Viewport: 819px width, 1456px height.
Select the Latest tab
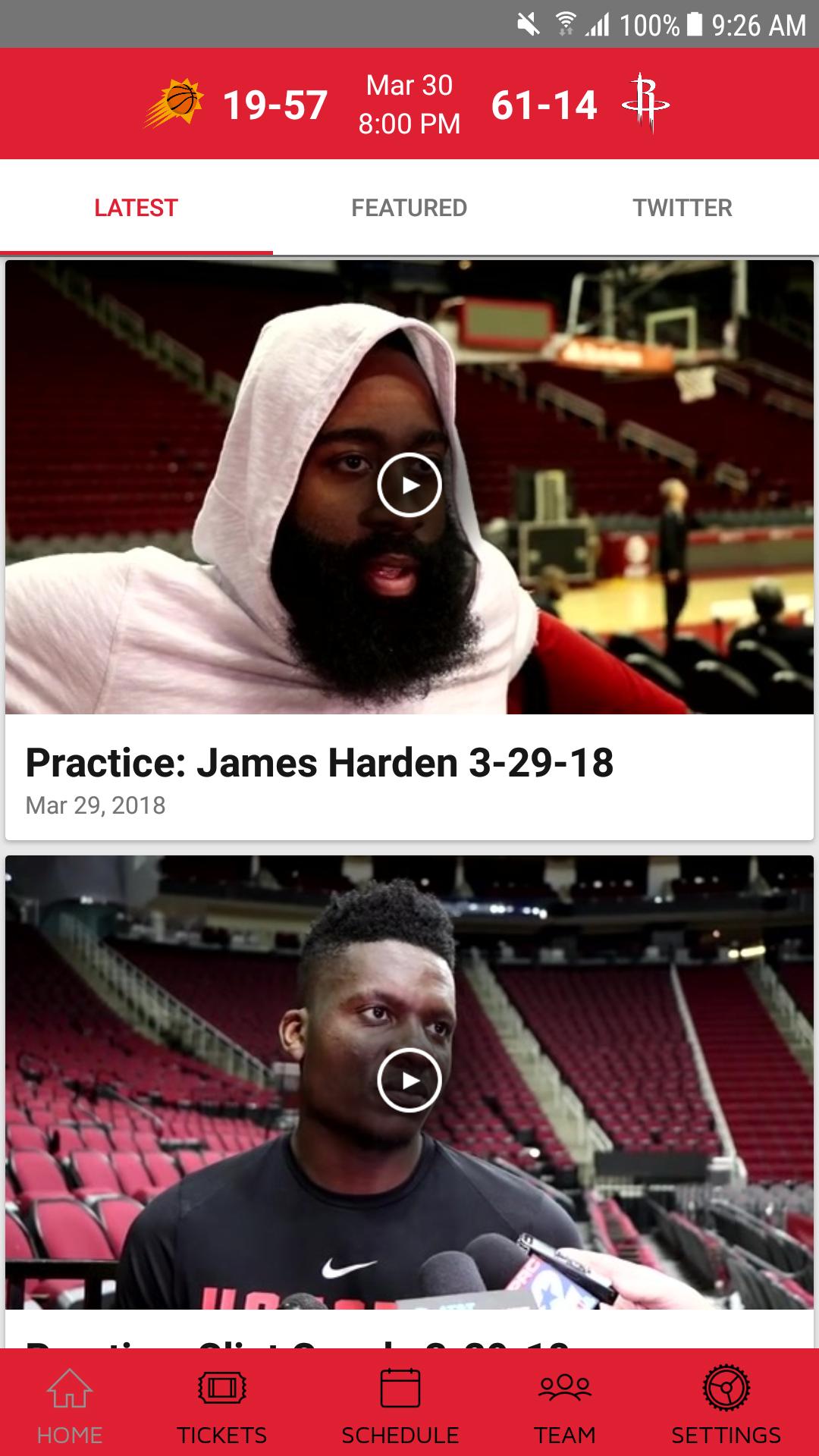136,208
